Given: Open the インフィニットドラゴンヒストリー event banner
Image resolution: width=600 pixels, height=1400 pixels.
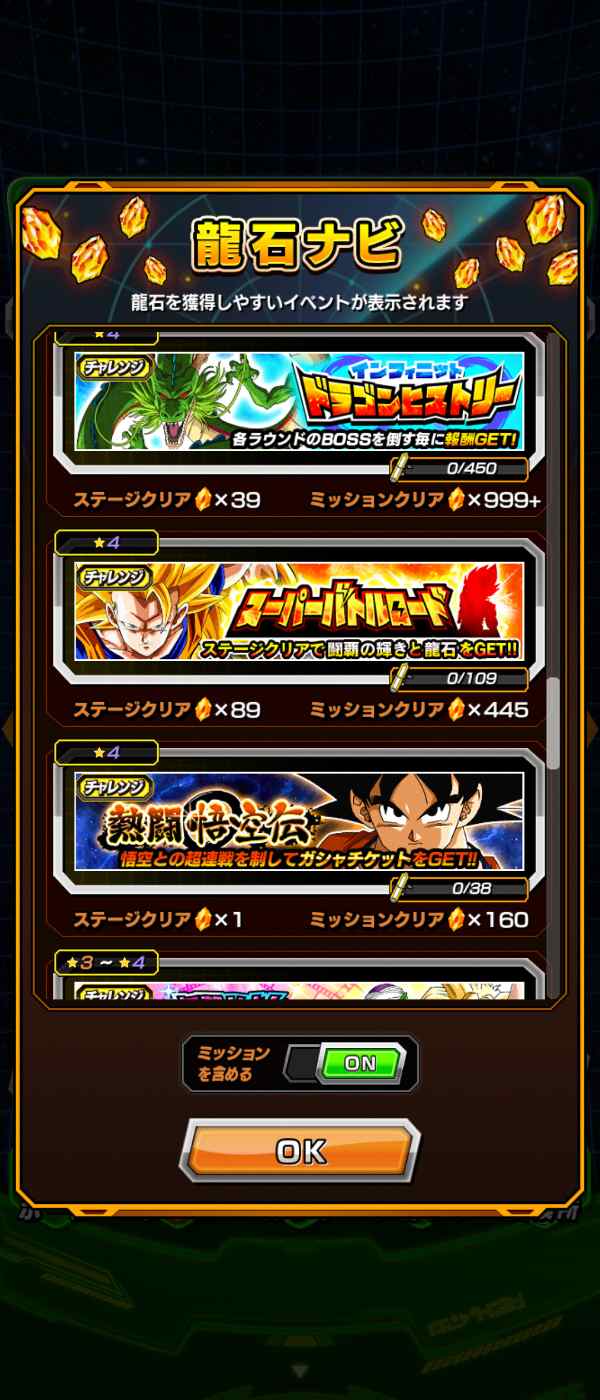Looking at the screenshot, I should (300, 402).
